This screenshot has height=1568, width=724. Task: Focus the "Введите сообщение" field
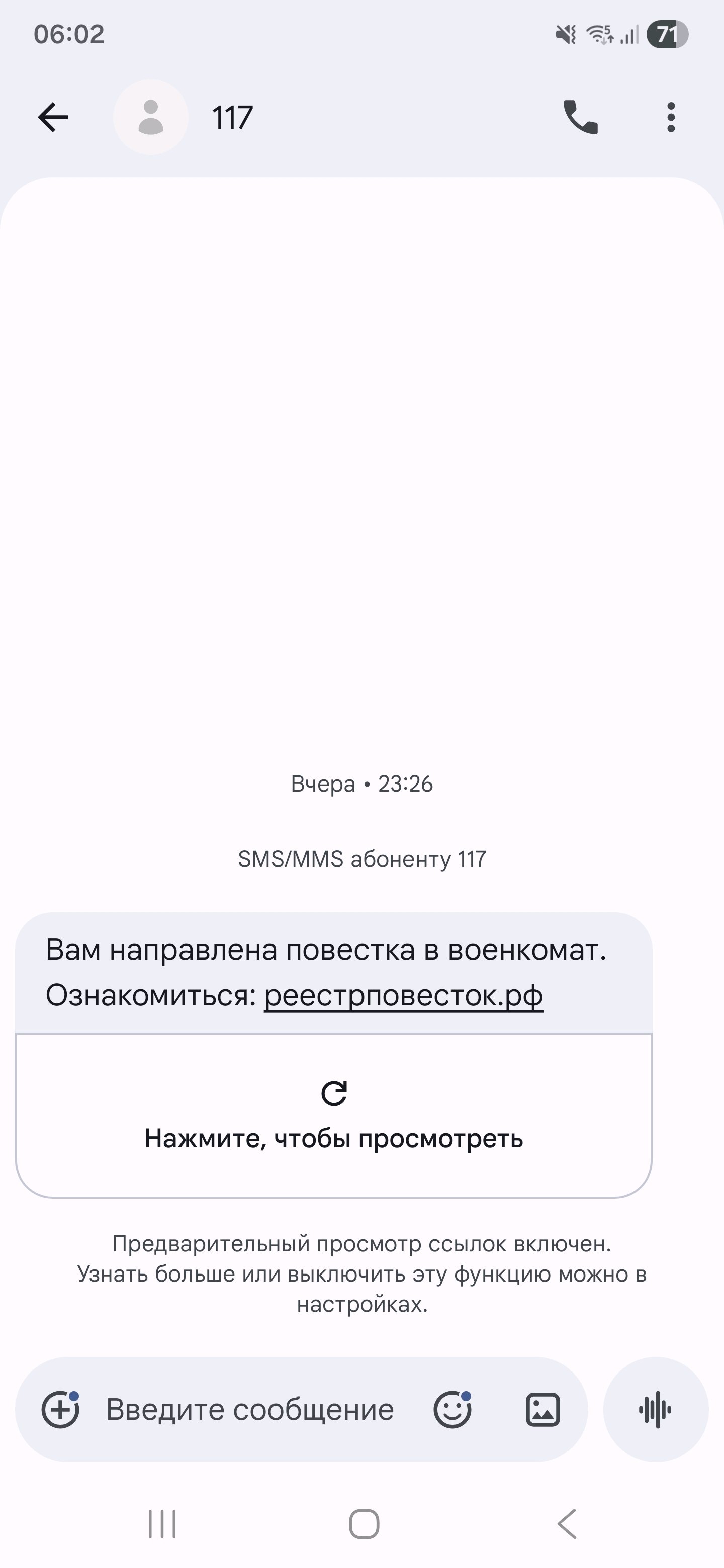pyautogui.click(x=250, y=1410)
